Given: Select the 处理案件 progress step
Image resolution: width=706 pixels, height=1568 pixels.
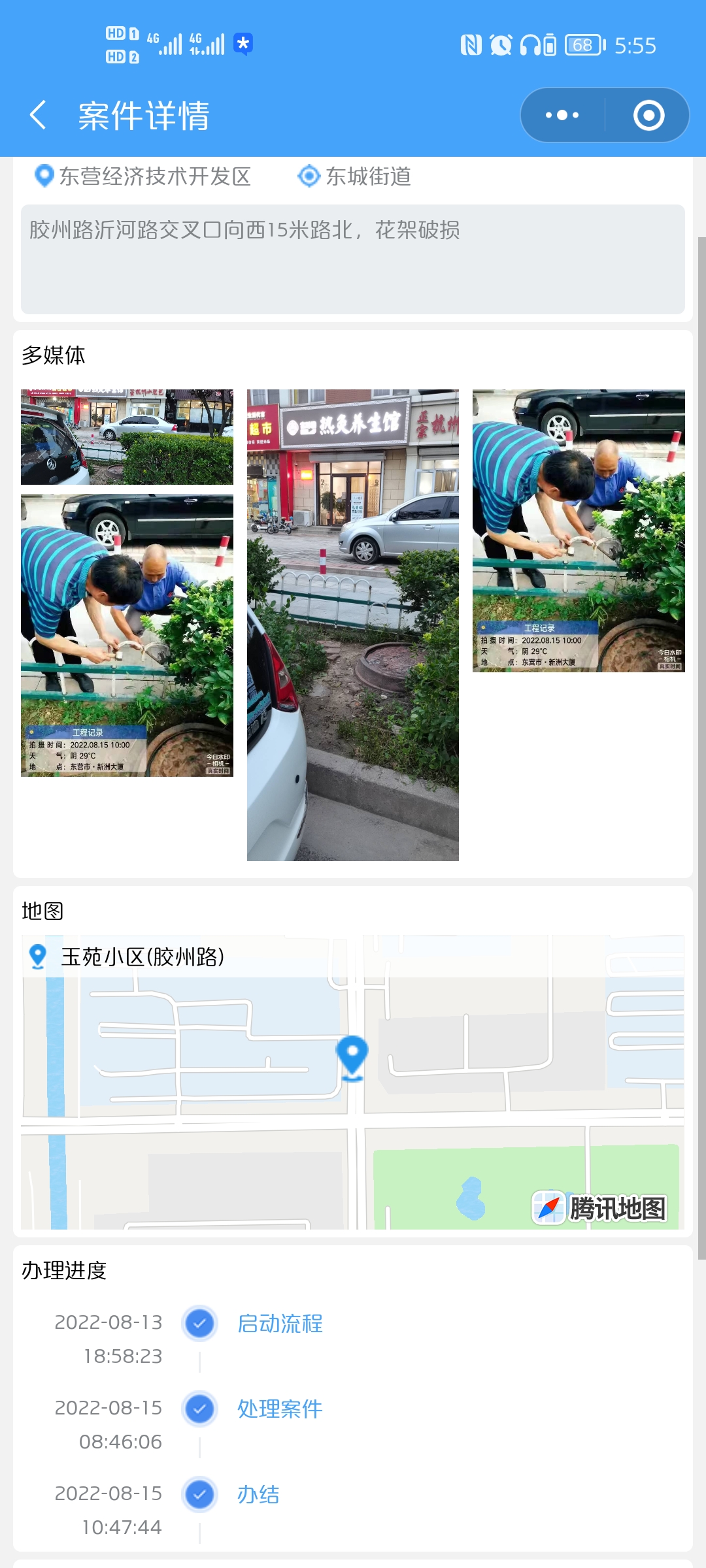Looking at the screenshot, I should (x=280, y=1409).
